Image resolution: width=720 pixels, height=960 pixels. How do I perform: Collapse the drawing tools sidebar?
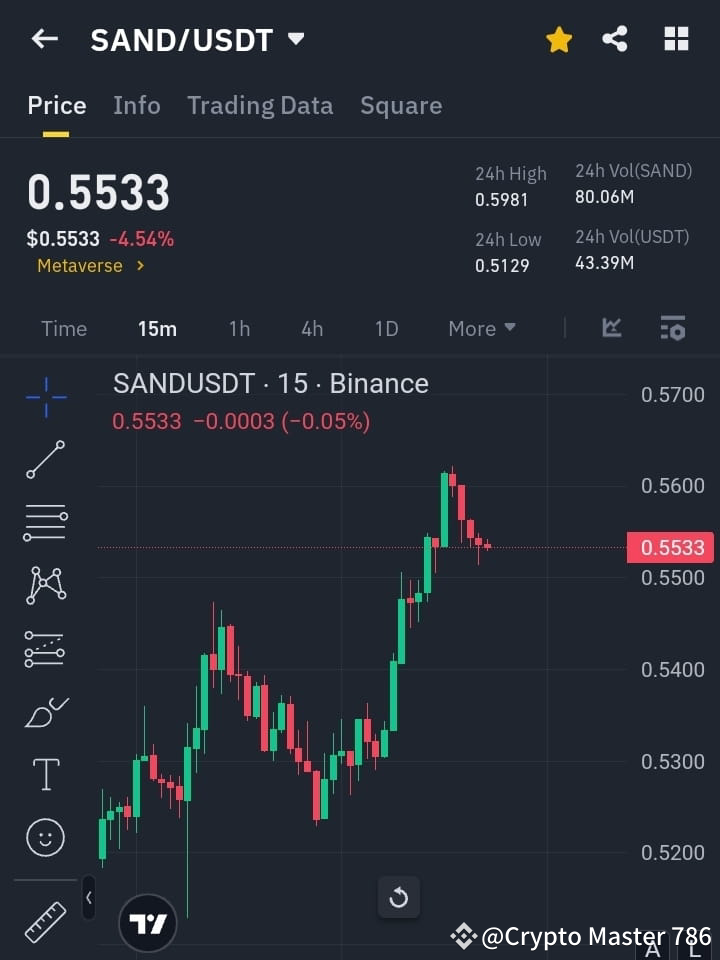pos(88,898)
